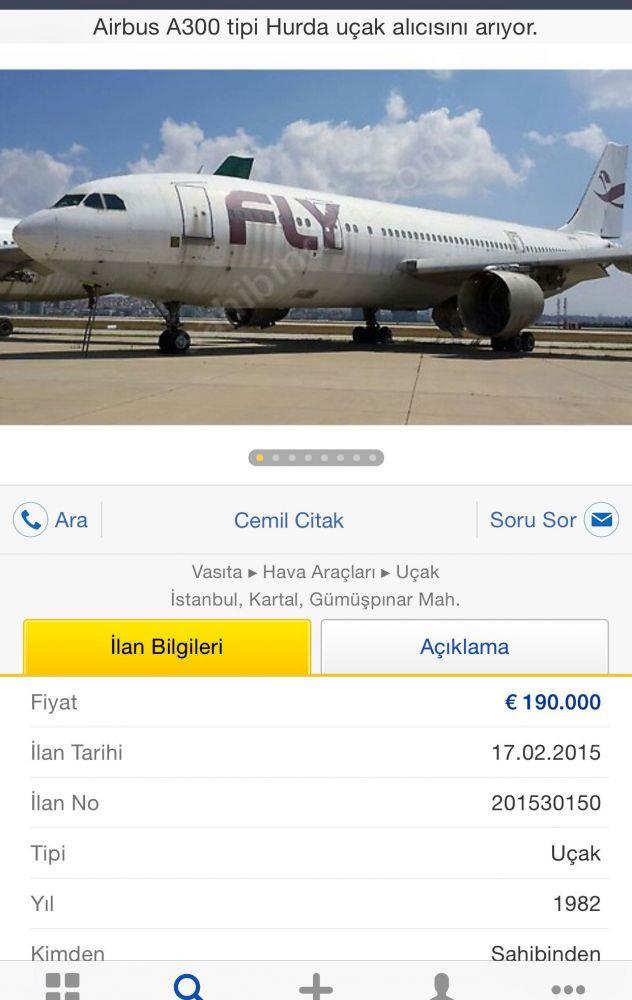Open the more options tab in the bottom bar

[x=568, y=988]
